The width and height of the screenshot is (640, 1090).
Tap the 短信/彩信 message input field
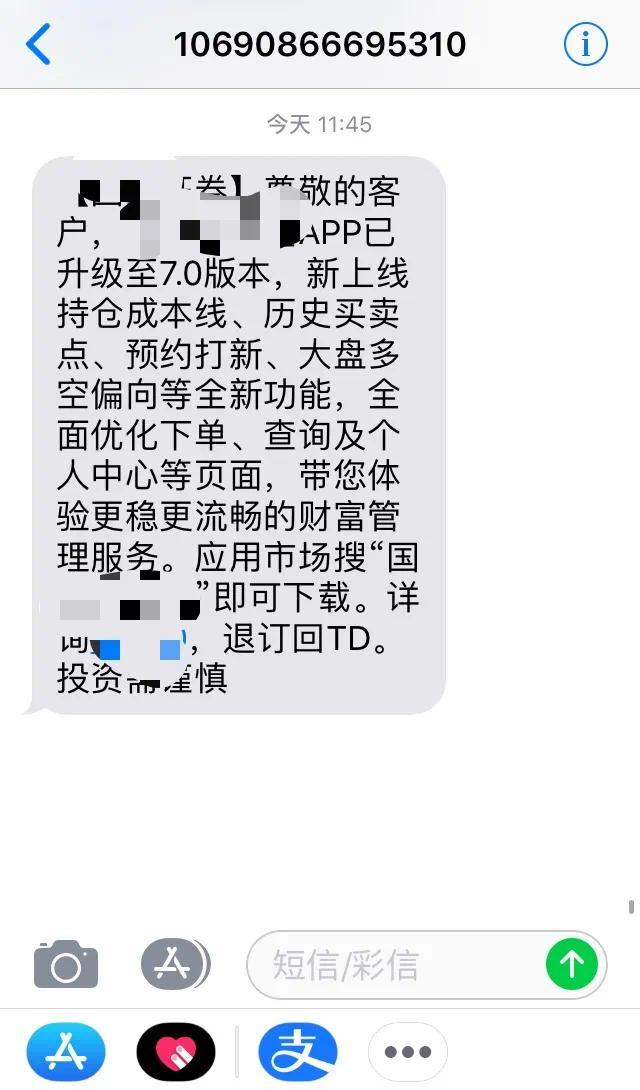(400, 965)
